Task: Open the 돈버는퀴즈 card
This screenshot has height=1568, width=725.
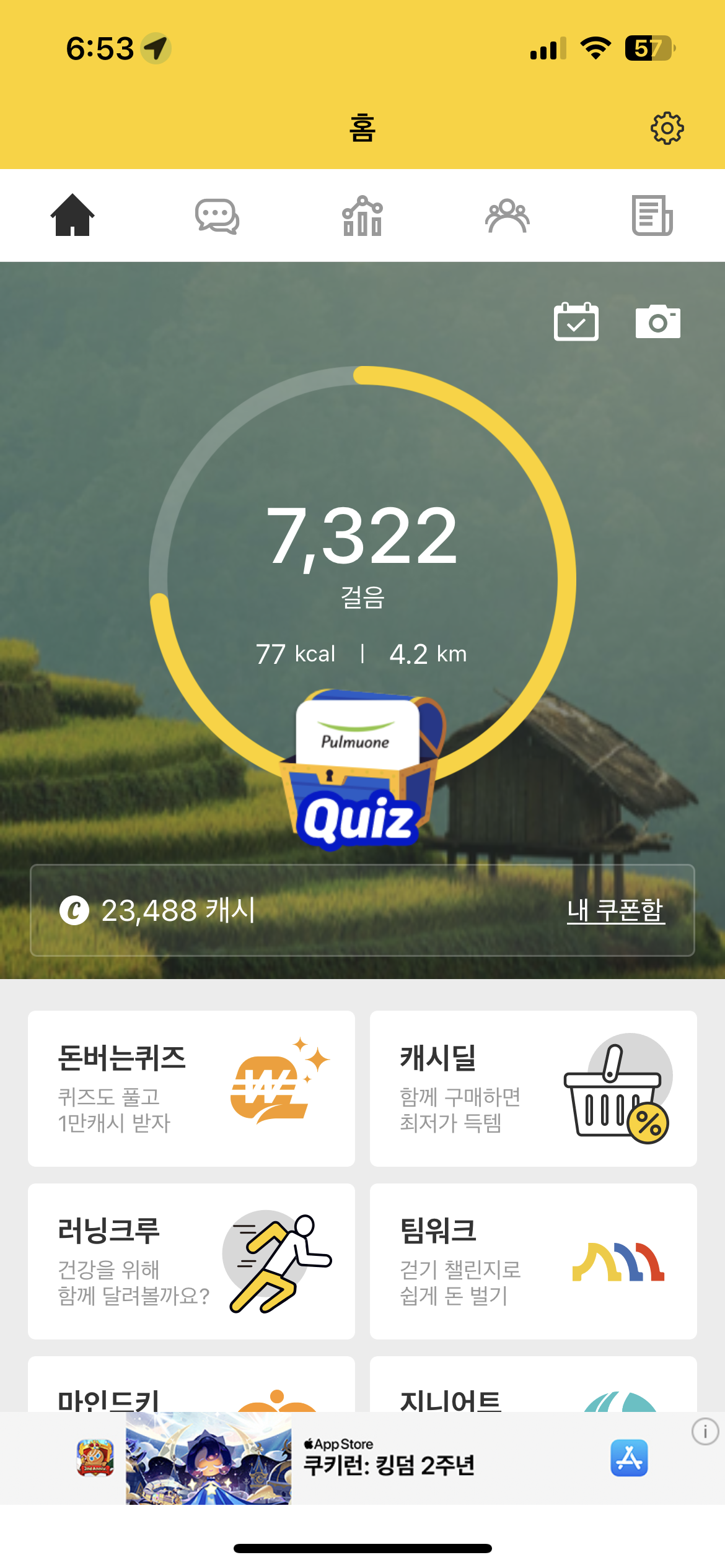Action: coord(191,1088)
